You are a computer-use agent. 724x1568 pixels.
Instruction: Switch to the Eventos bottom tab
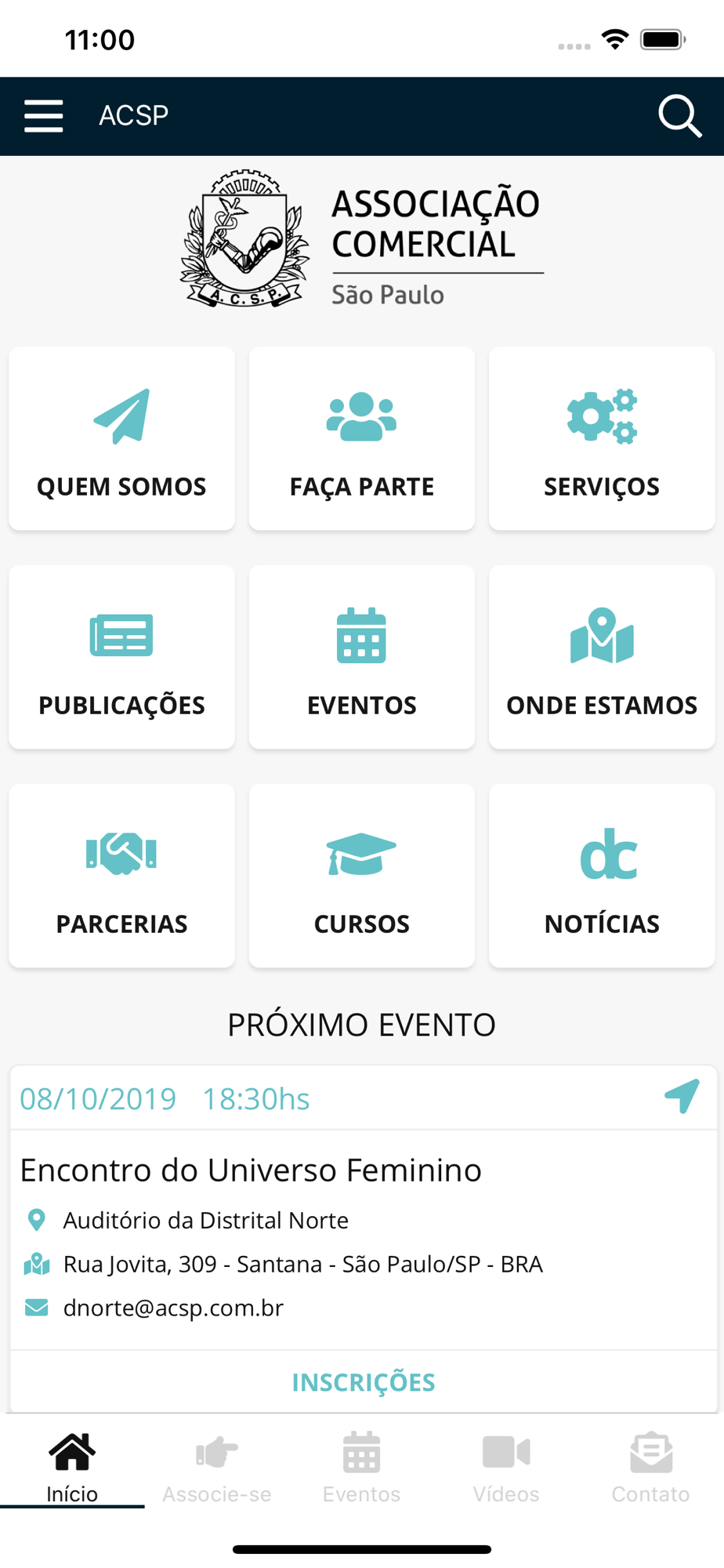[x=362, y=1466]
